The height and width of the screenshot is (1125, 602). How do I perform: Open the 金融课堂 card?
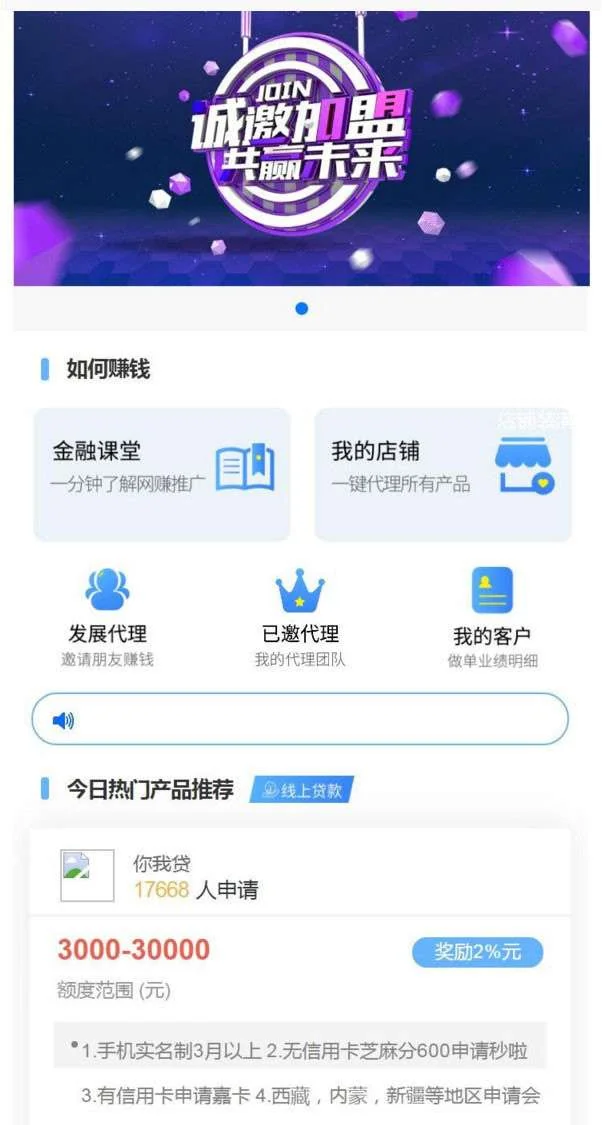[x=162, y=474]
